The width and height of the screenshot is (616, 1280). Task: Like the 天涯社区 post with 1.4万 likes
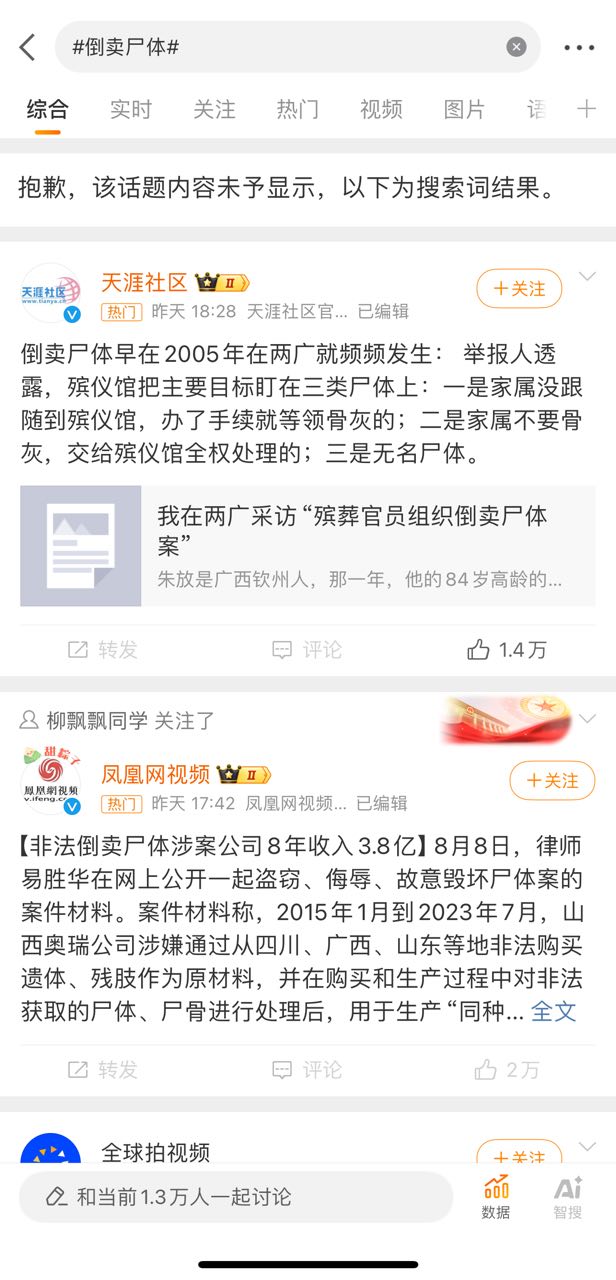pos(507,650)
